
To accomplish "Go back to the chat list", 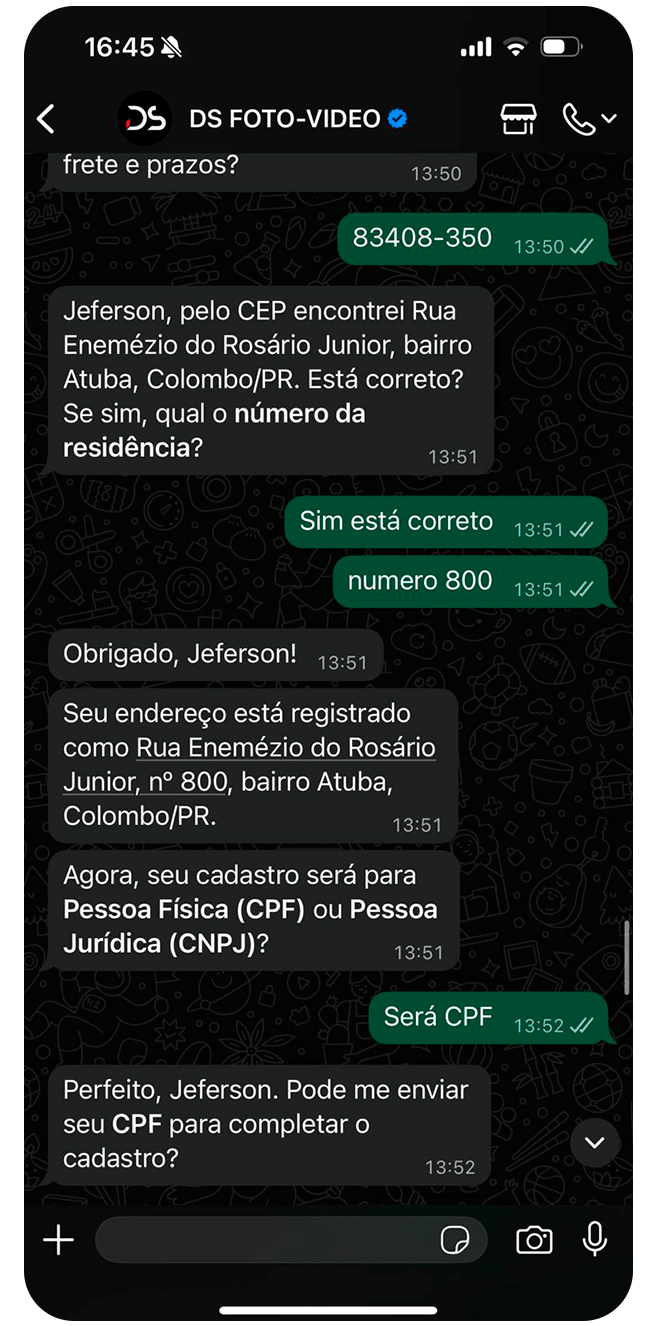I will tap(46, 120).
